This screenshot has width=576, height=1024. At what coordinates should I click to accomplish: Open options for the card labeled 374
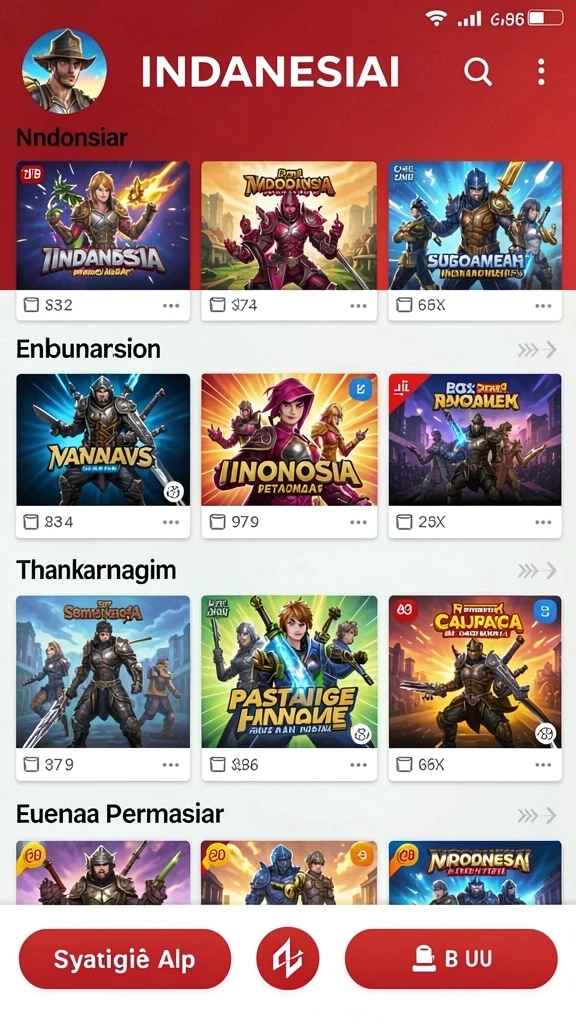pyautogui.click(x=358, y=306)
